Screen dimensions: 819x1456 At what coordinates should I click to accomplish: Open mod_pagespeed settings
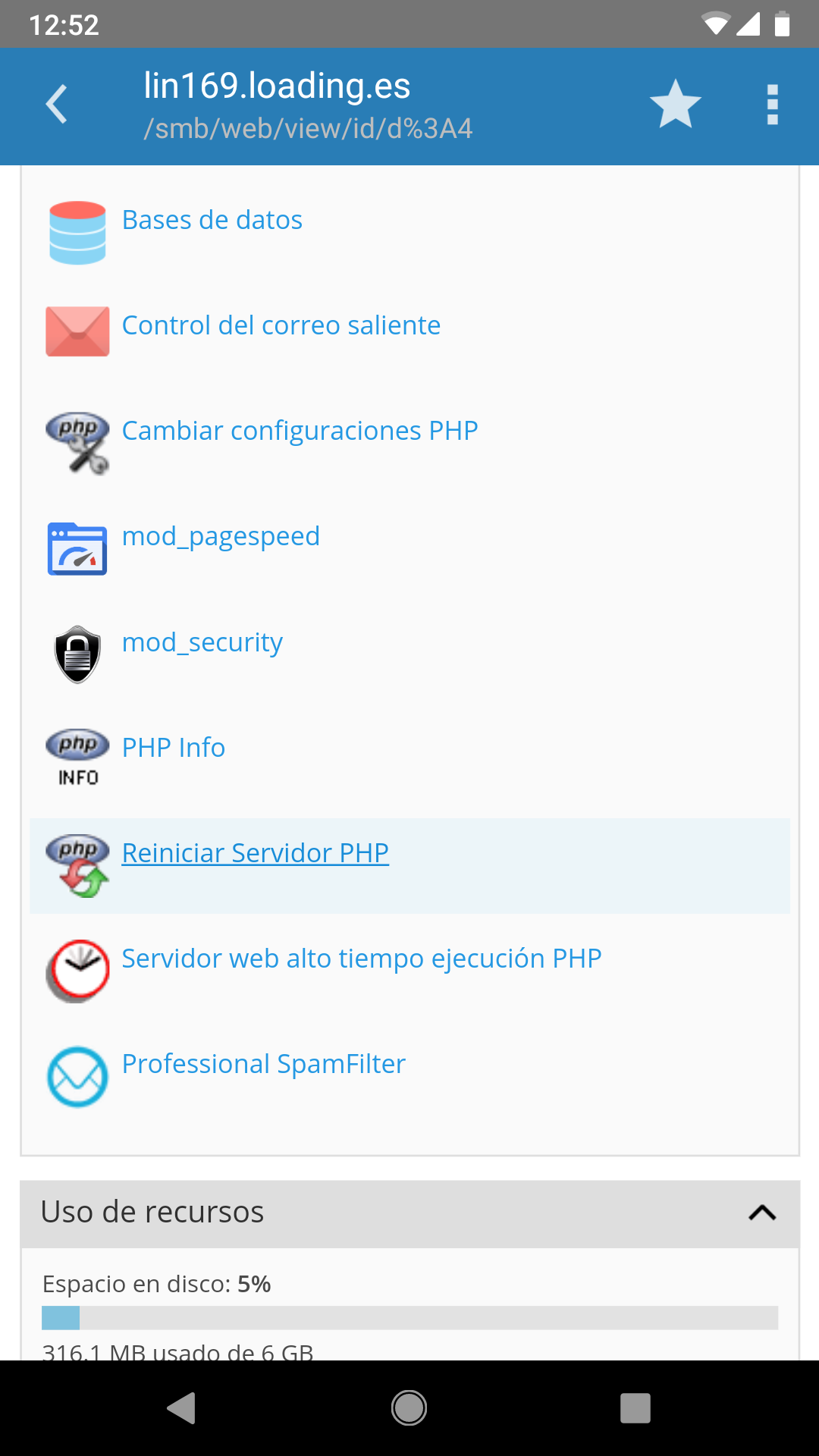click(221, 537)
